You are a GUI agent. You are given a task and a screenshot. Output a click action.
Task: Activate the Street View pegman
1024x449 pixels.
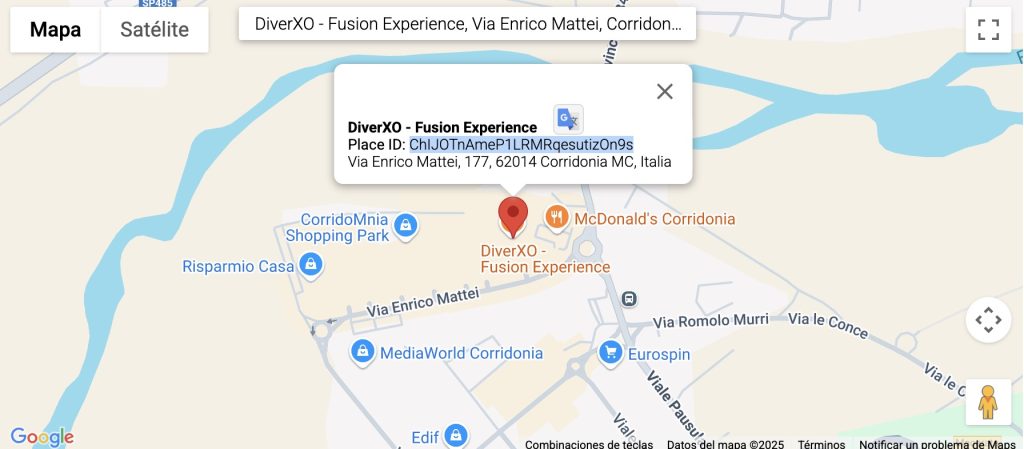pyautogui.click(x=988, y=402)
